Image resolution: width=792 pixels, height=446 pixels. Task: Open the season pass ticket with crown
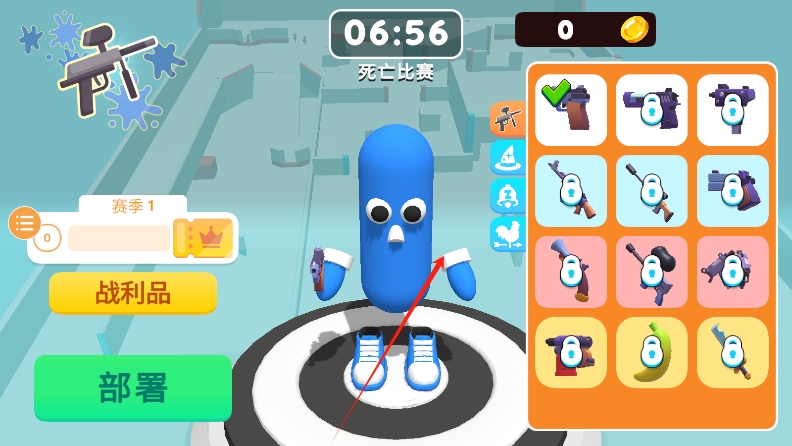(203, 238)
